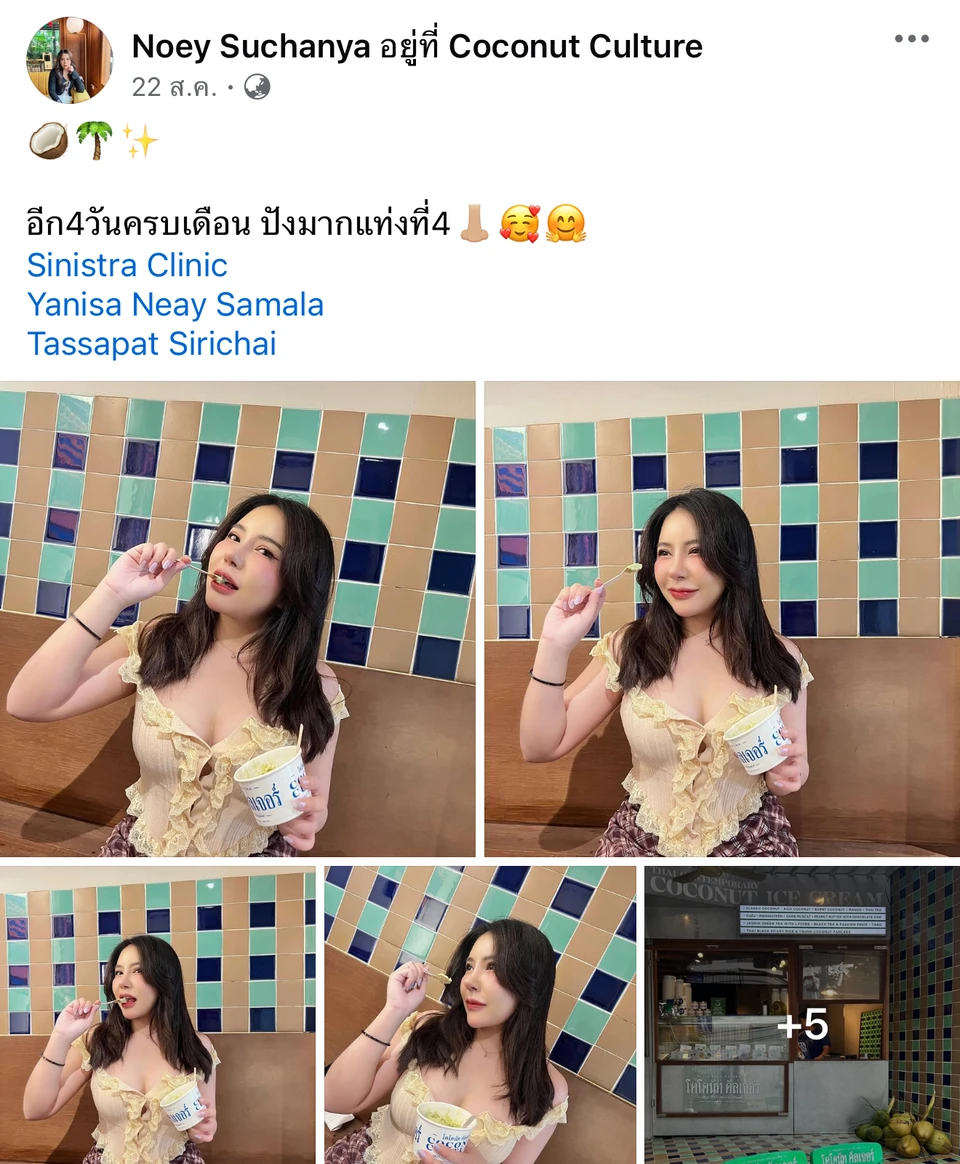Open the Coconut Culture location page
The width and height of the screenshot is (960, 1164).
575,46
